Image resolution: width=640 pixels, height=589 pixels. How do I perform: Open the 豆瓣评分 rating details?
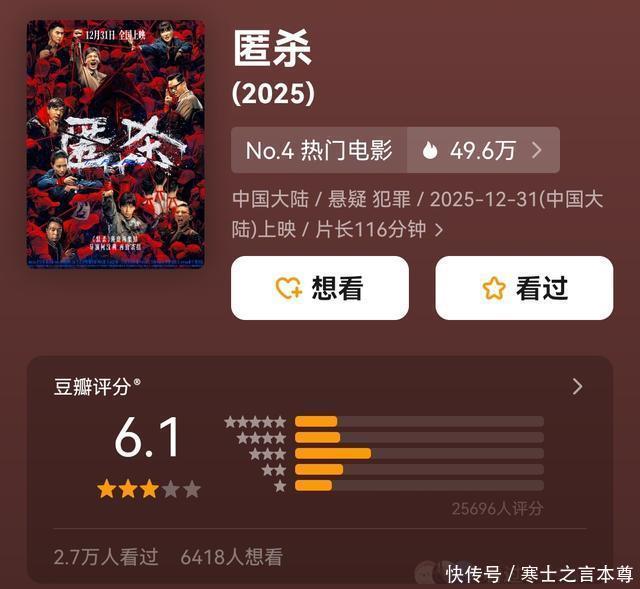pyautogui.click(x=577, y=386)
